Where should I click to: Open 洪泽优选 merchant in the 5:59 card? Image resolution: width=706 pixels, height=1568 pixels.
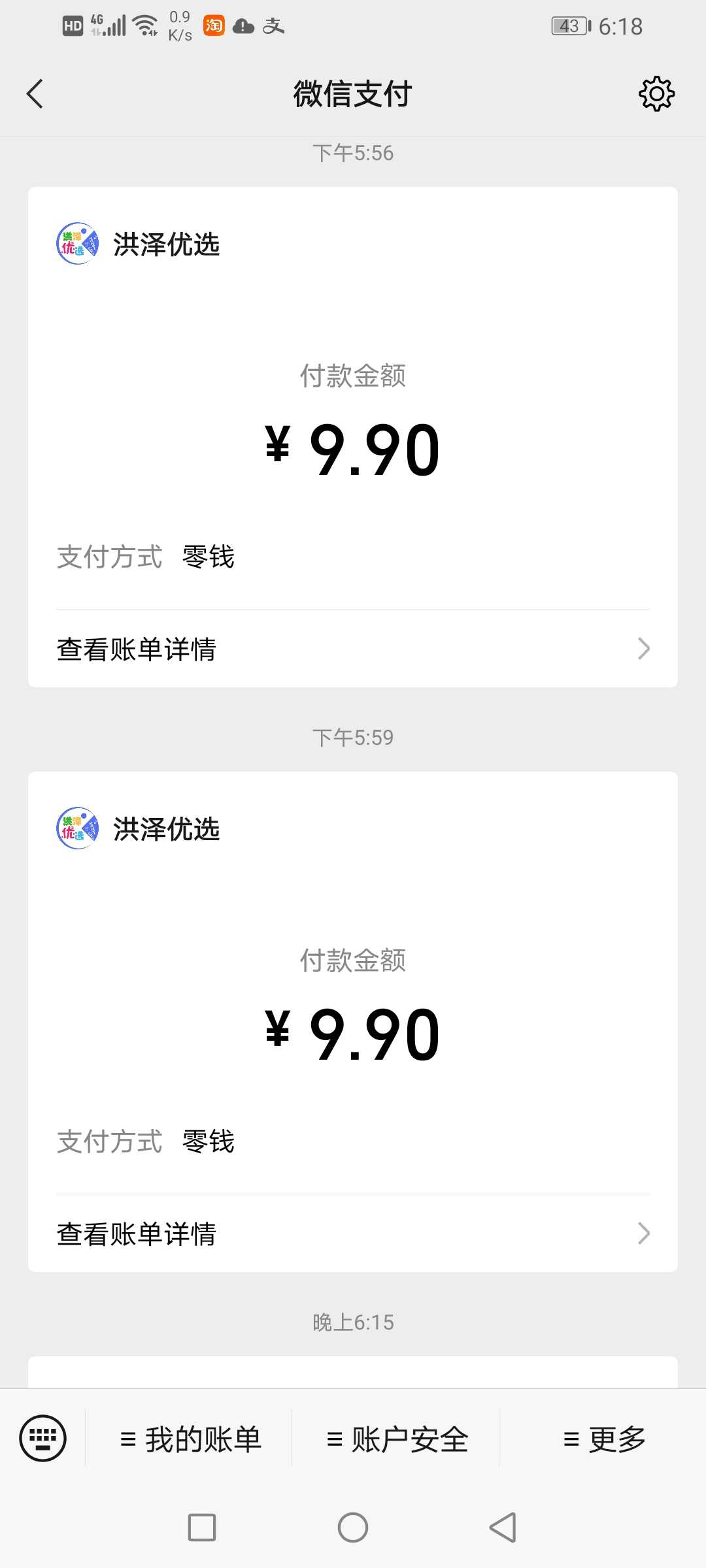(138, 828)
